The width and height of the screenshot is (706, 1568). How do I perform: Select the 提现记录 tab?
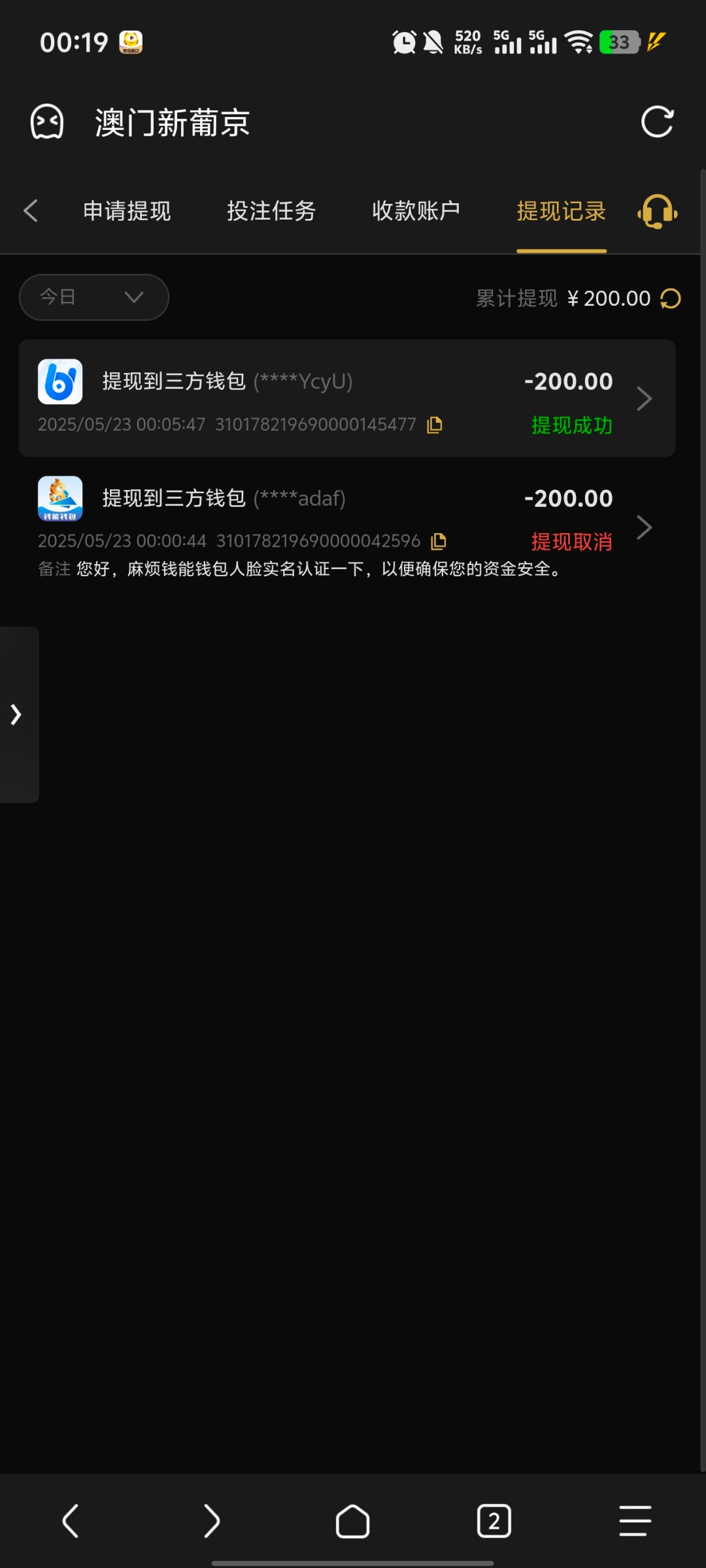561,211
